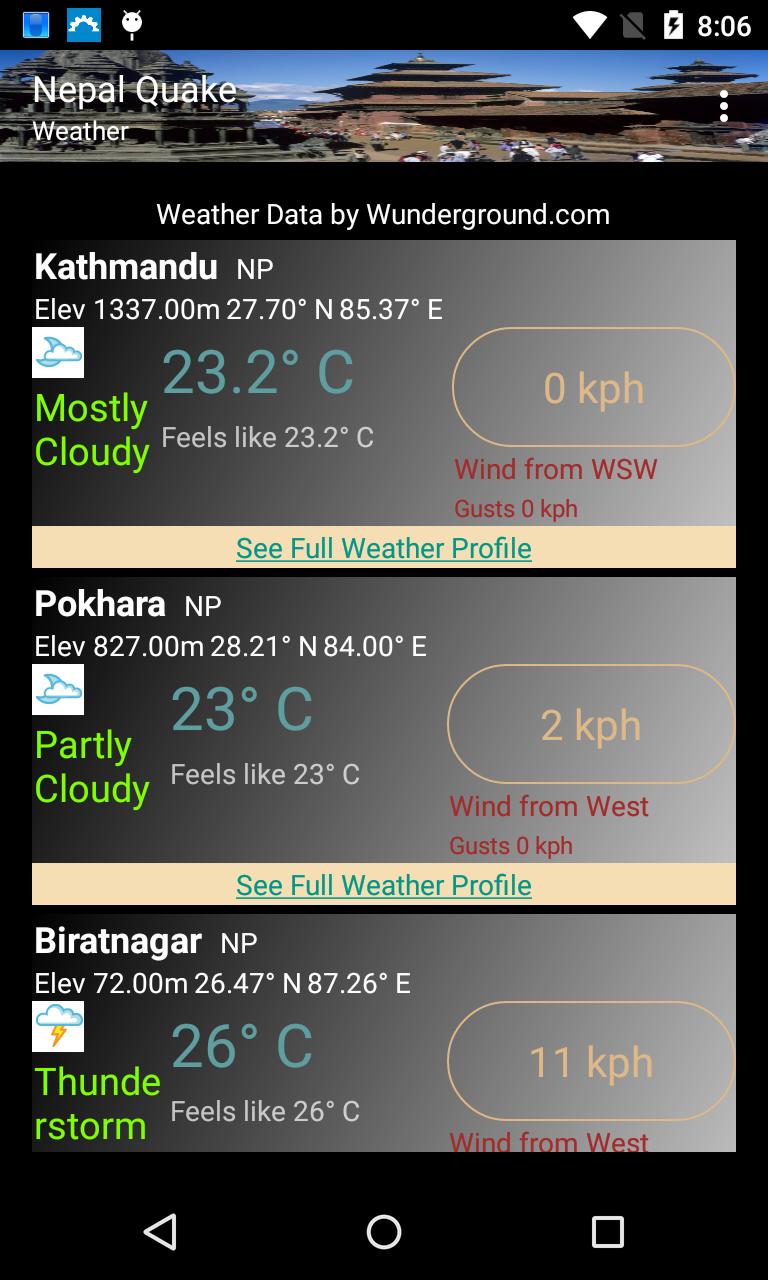Image resolution: width=768 pixels, height=1280 pixels.
Task: Open See Full Weather Profile for Kathmandu
Action: click(383, 548)
